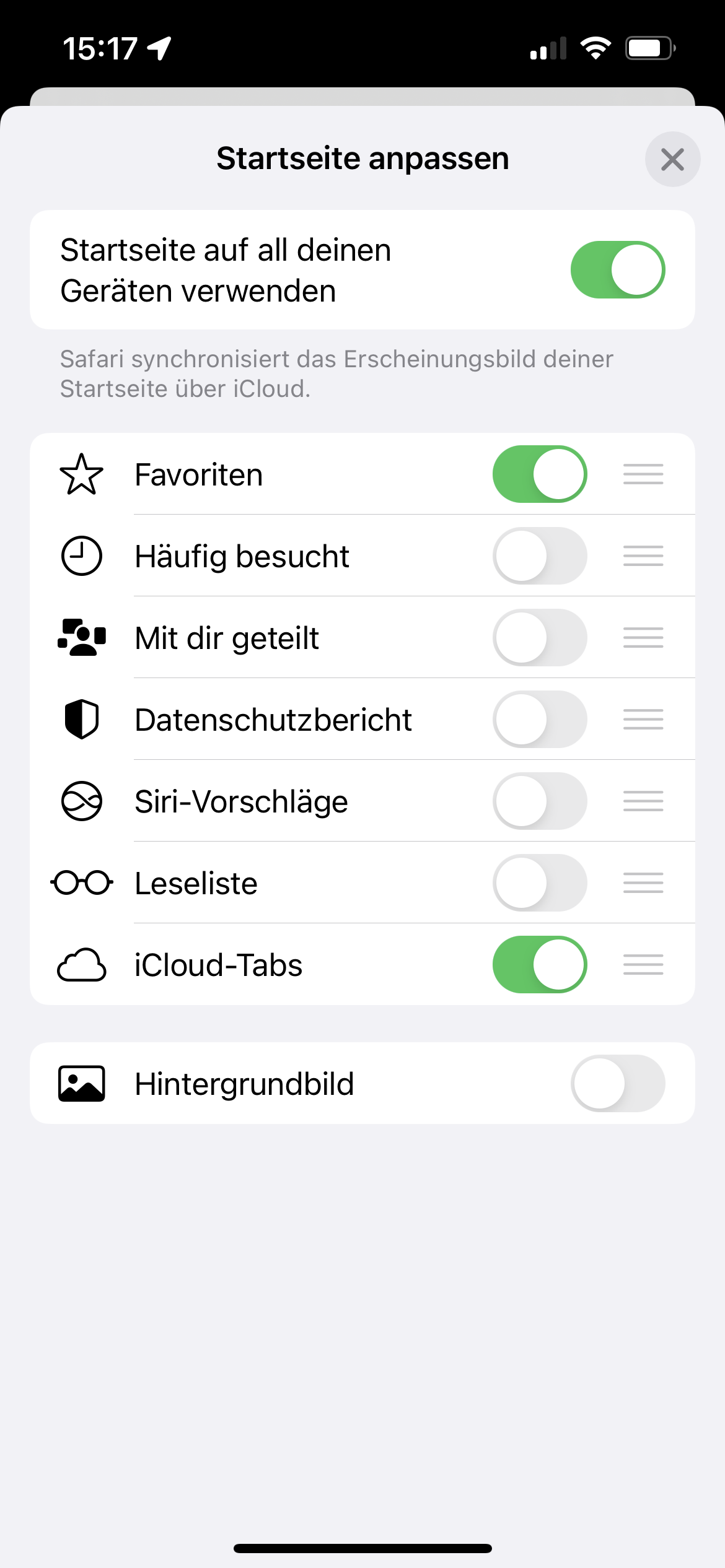This screenshot has height=1568, width=725.
Task: Disable iCloud-Tabs
Action: [539, 965]
